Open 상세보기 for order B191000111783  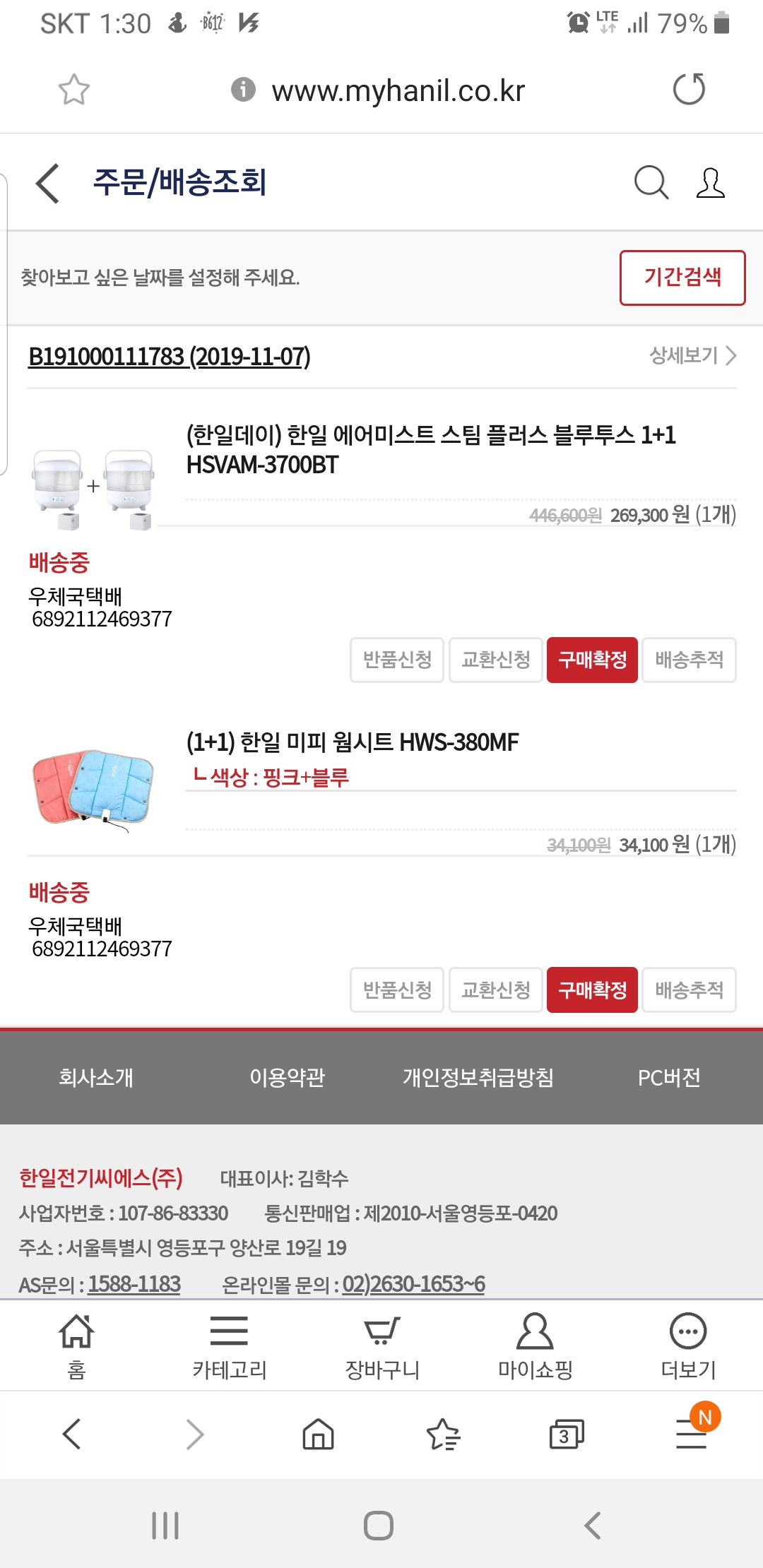(x=692, y=355)
